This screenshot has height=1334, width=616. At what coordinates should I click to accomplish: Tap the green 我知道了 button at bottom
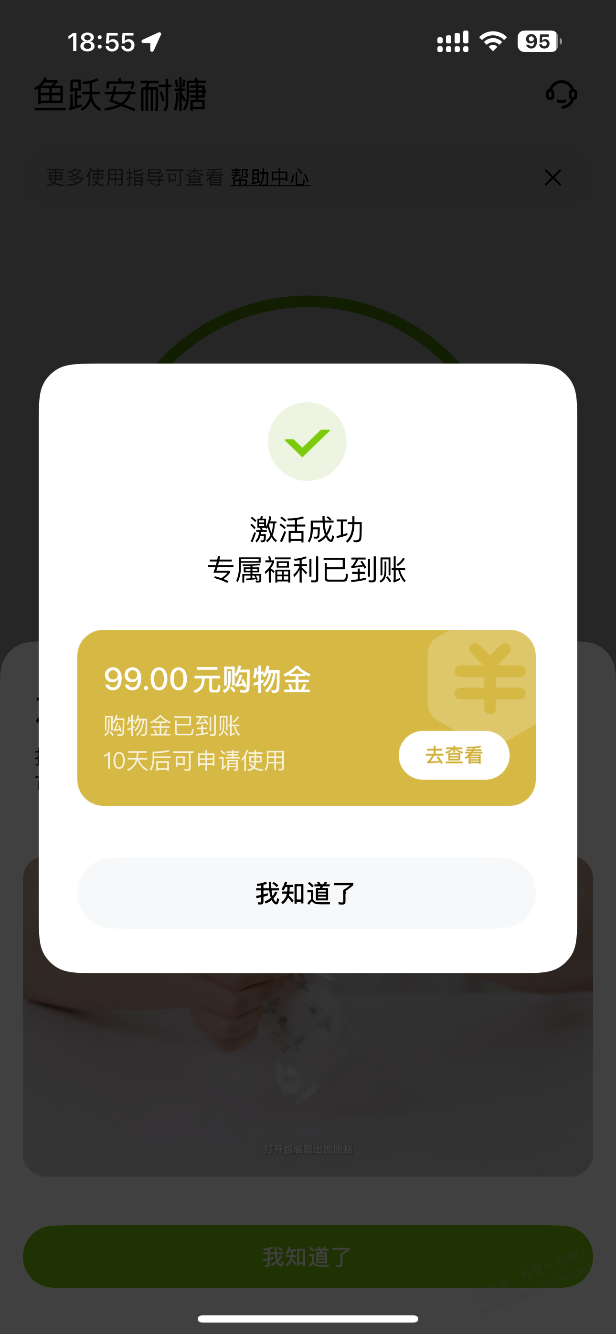click(307, 1257)
